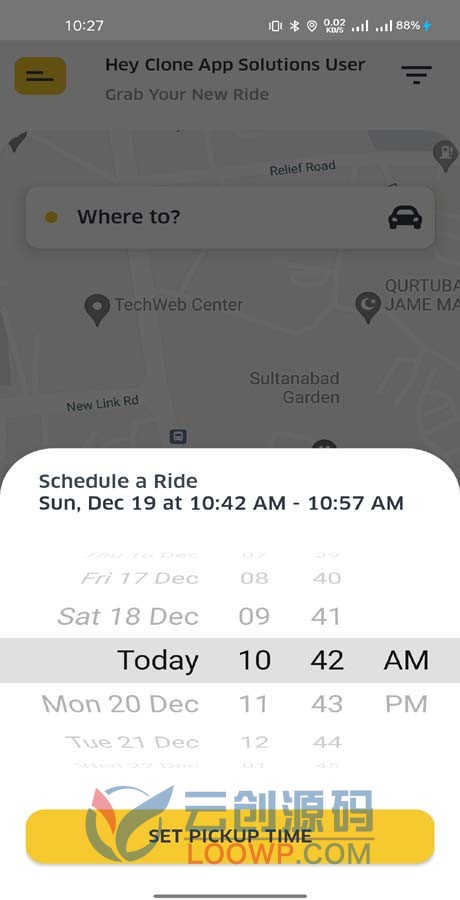Image resolution: width=460 pixels, height=900 pixels.
Task: Open the drawer menu button
Action: coord(40,76)
